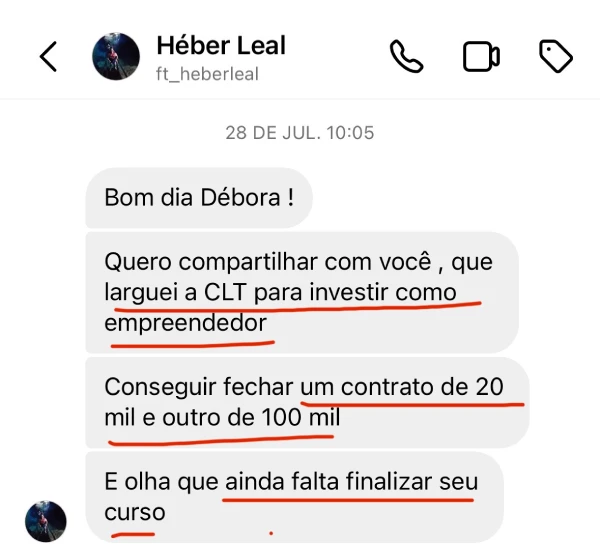
Task: Go back to the messages list
Action: point(48,57)
